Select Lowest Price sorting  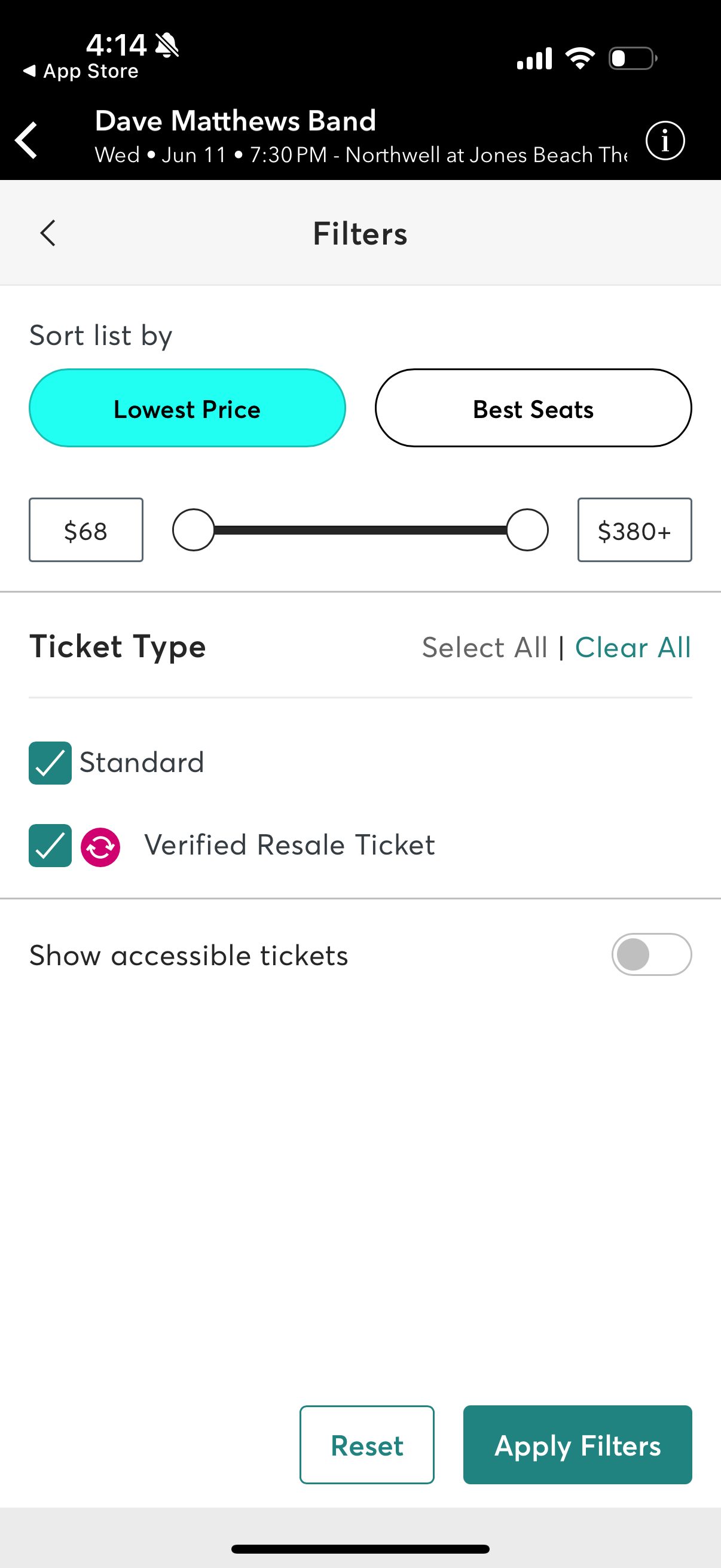point(187,408)
